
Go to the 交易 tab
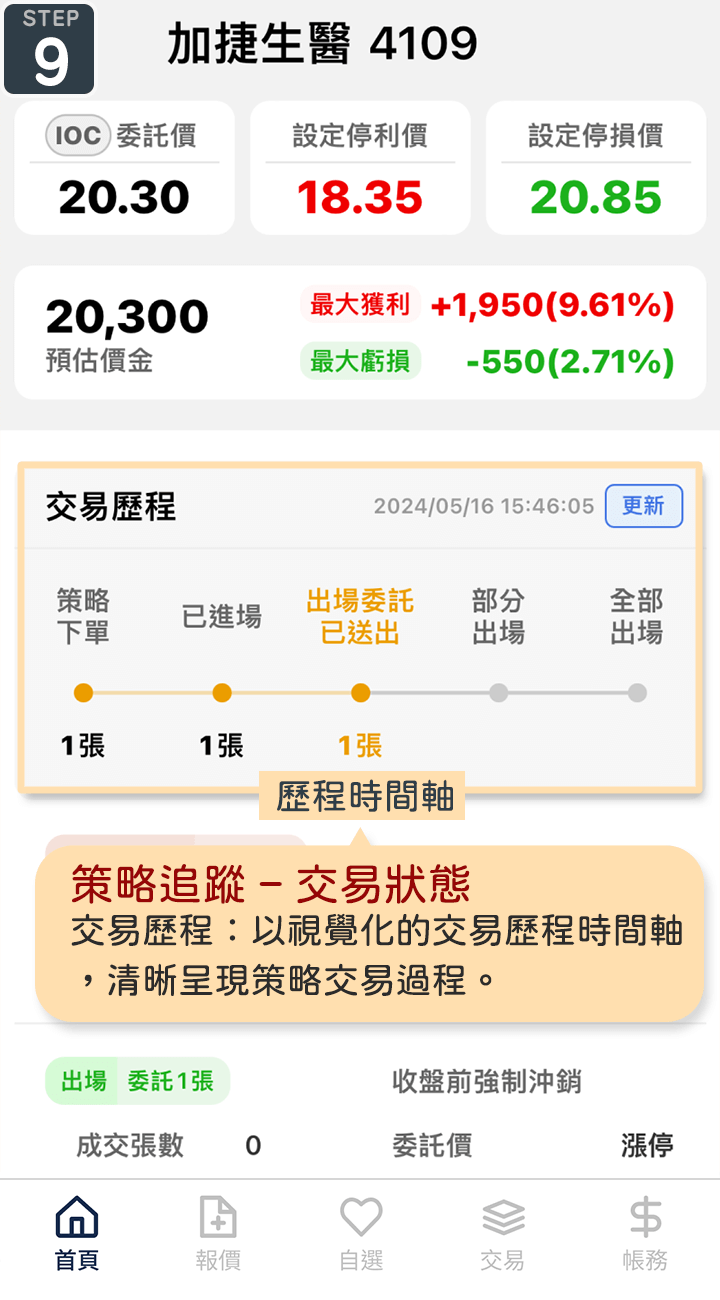coord(503,1234)
